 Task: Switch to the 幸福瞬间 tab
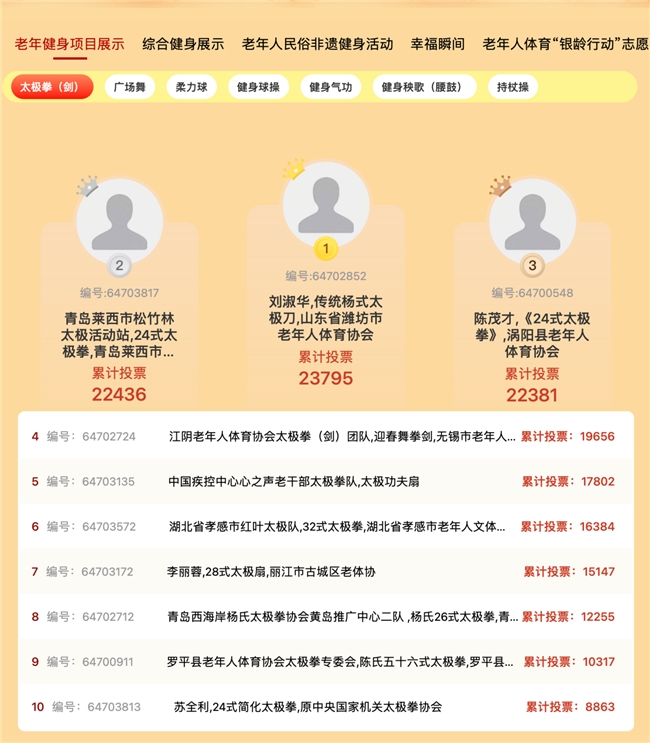437,44
